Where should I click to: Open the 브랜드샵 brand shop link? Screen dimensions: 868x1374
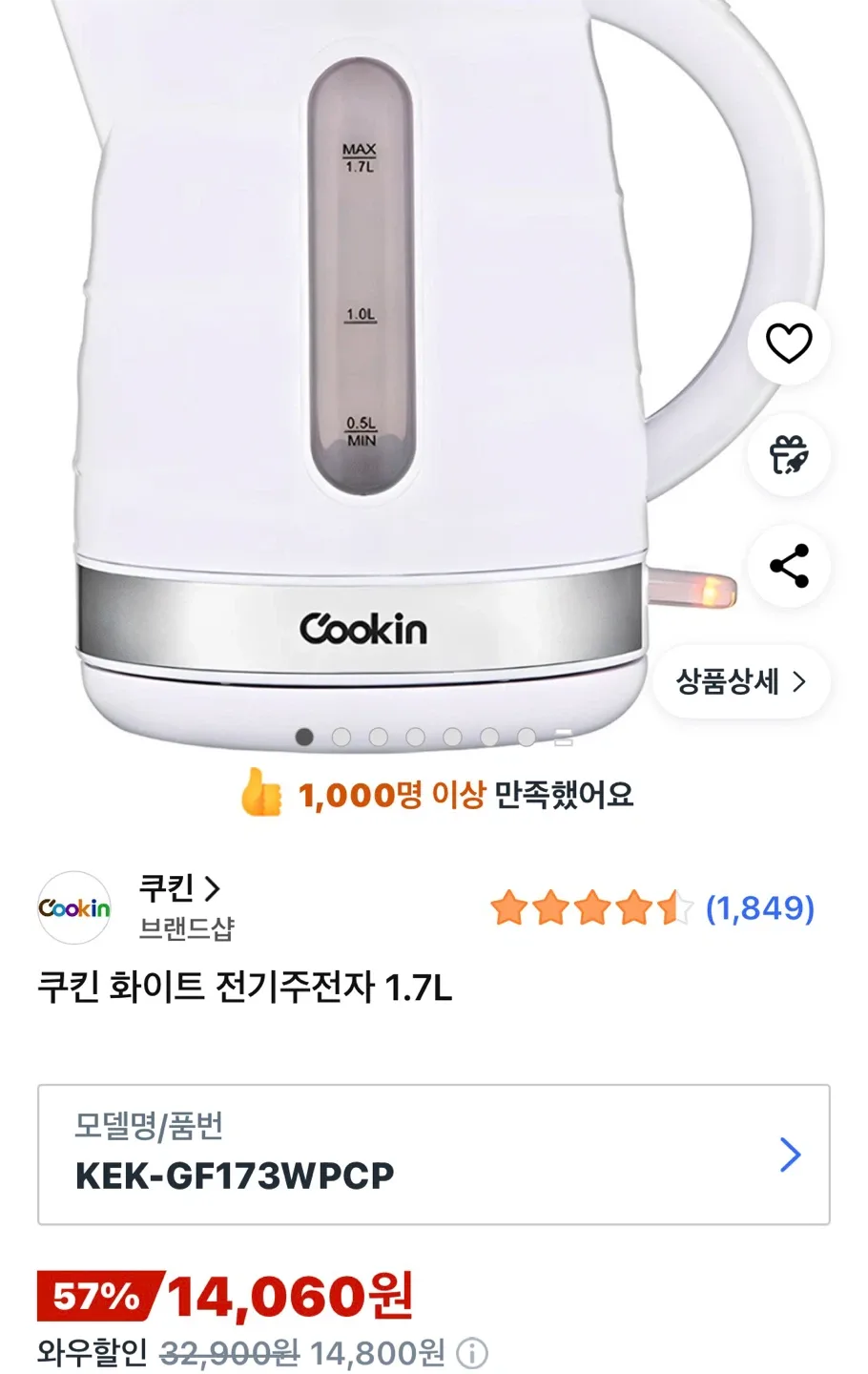[188, 929]
